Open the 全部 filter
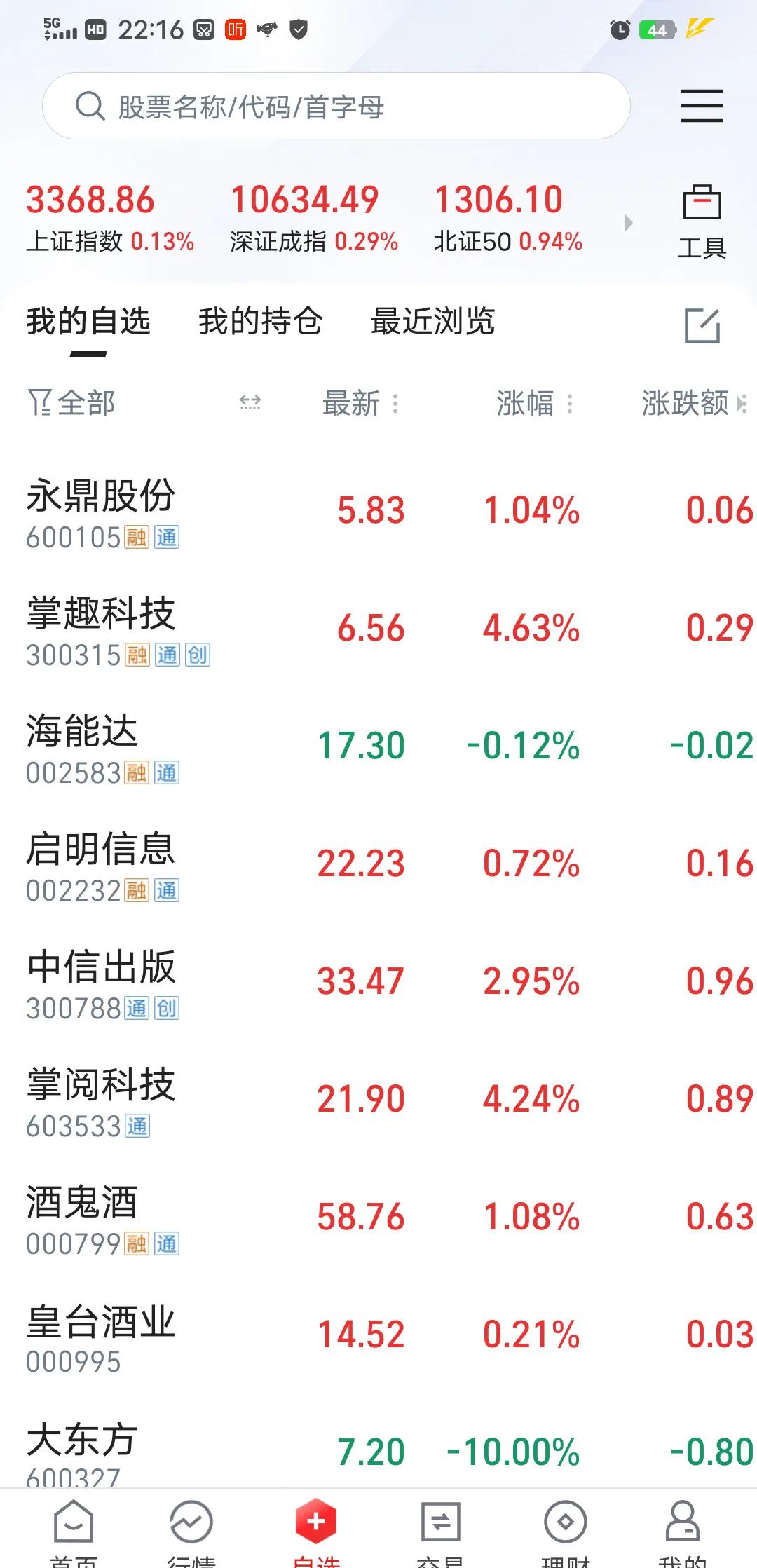The width and height of the screenshot is (757, 1568). point(71,403)
